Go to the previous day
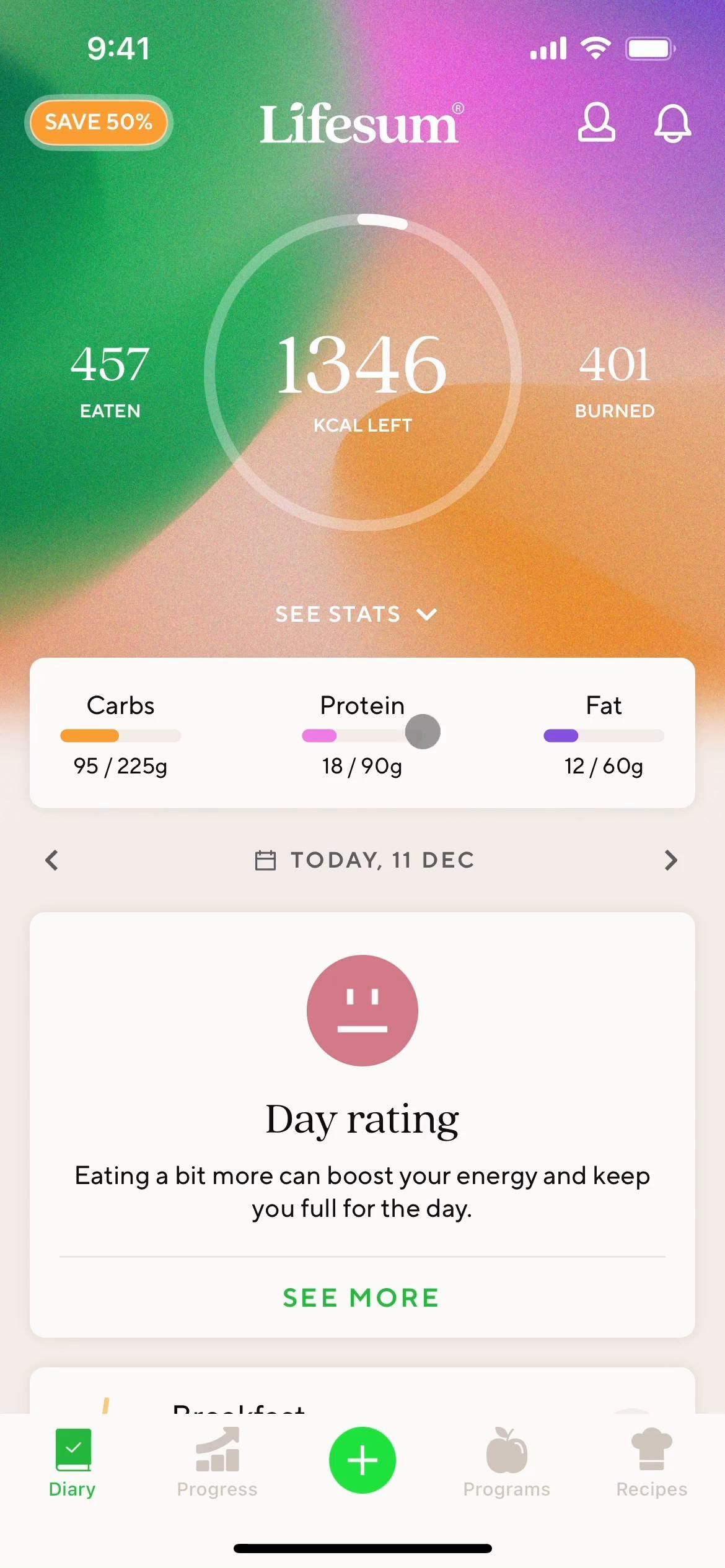This screenshot has height=1568, width=725. (52, 860)
